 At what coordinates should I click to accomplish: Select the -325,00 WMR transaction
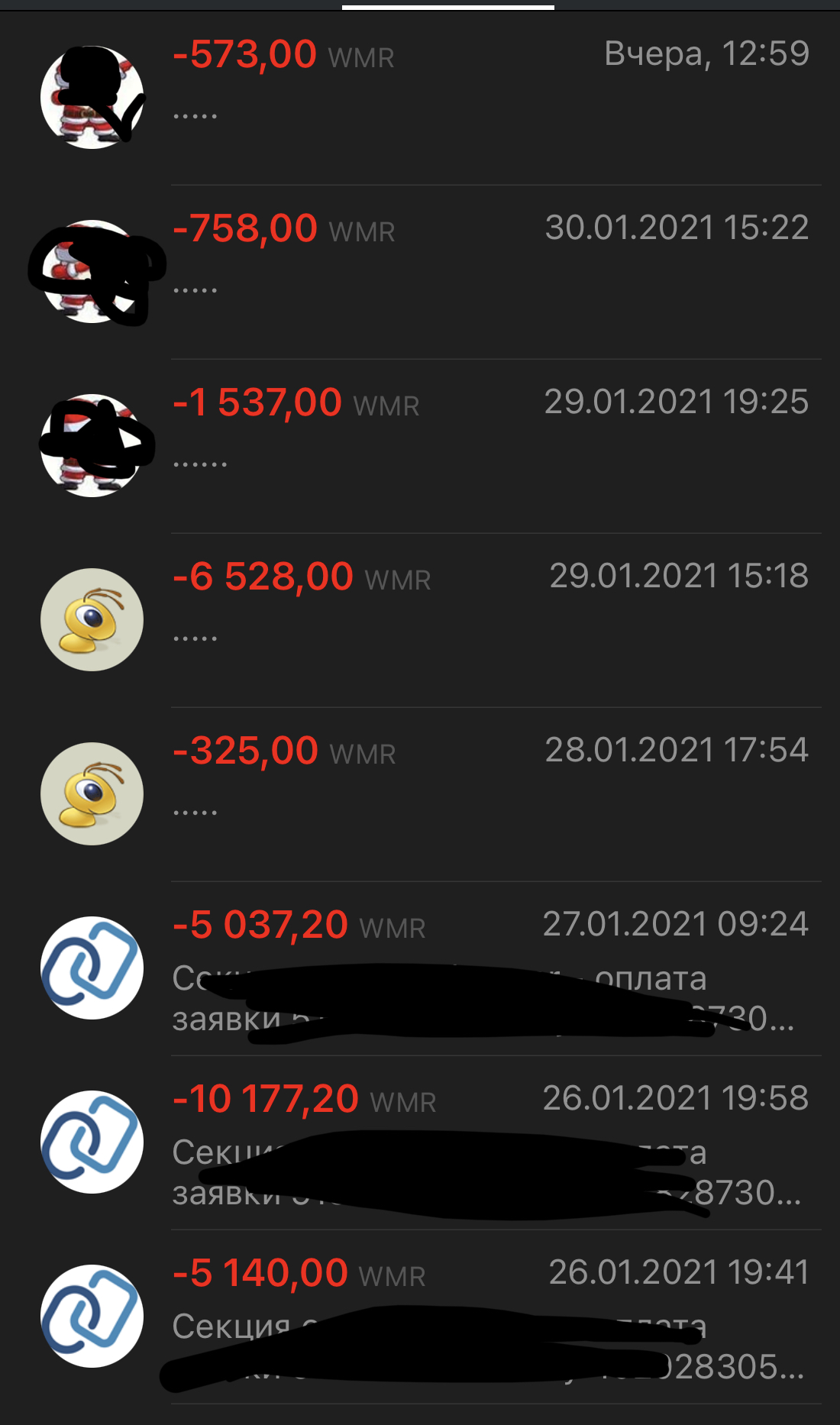click(x=489, y=792)
